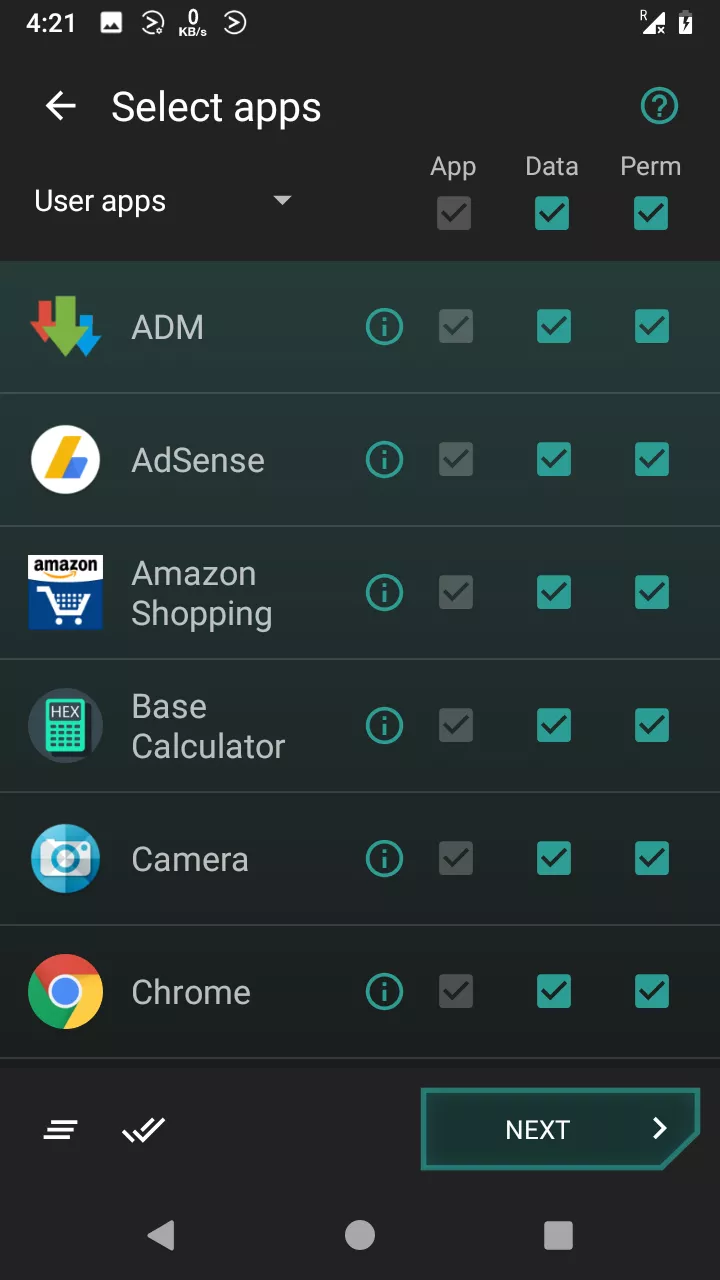Uncheck the Data checkbox for ADM
The image size is (720, 1280).
553,326
